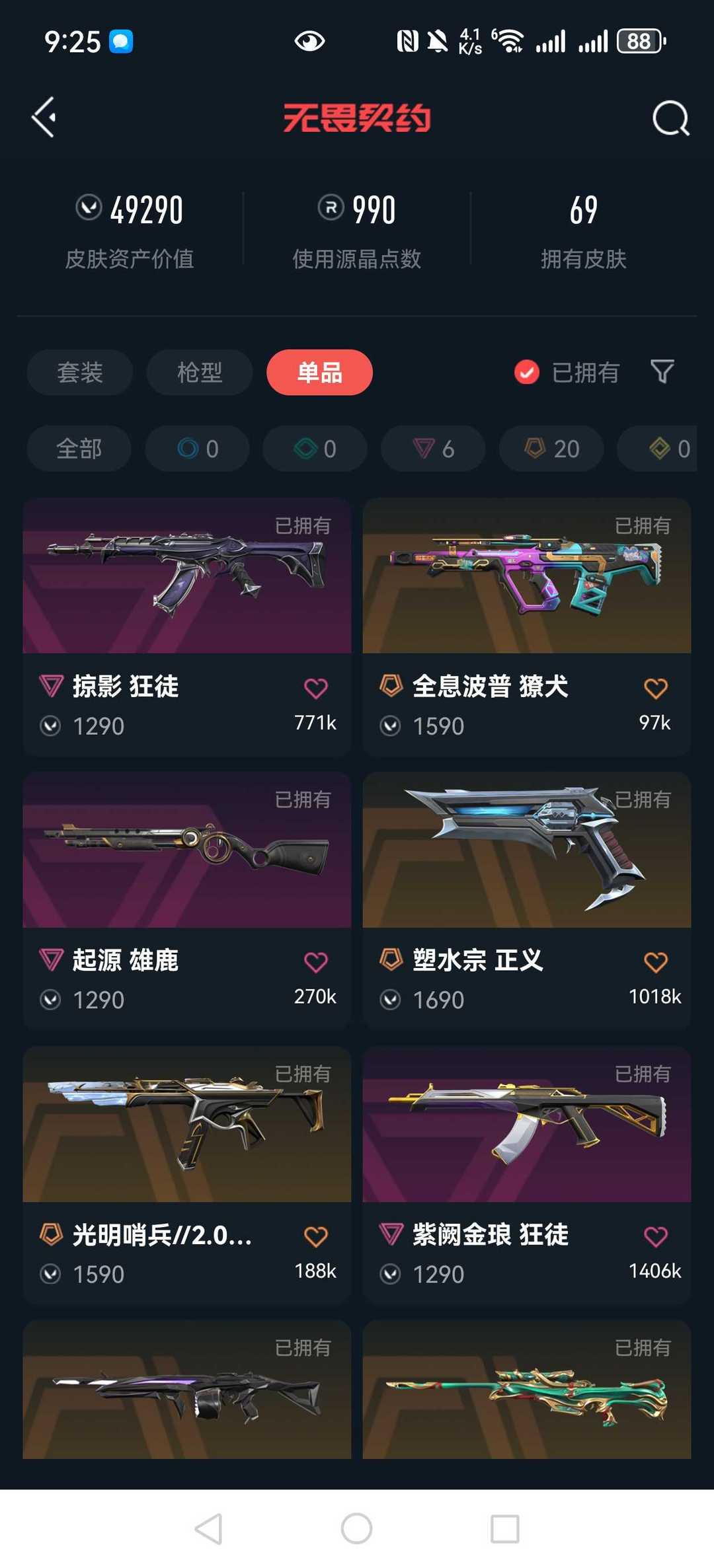Switch to the 枪型 tab
The width and height of the screenshot is (714, 1568).
coord(199,373)
